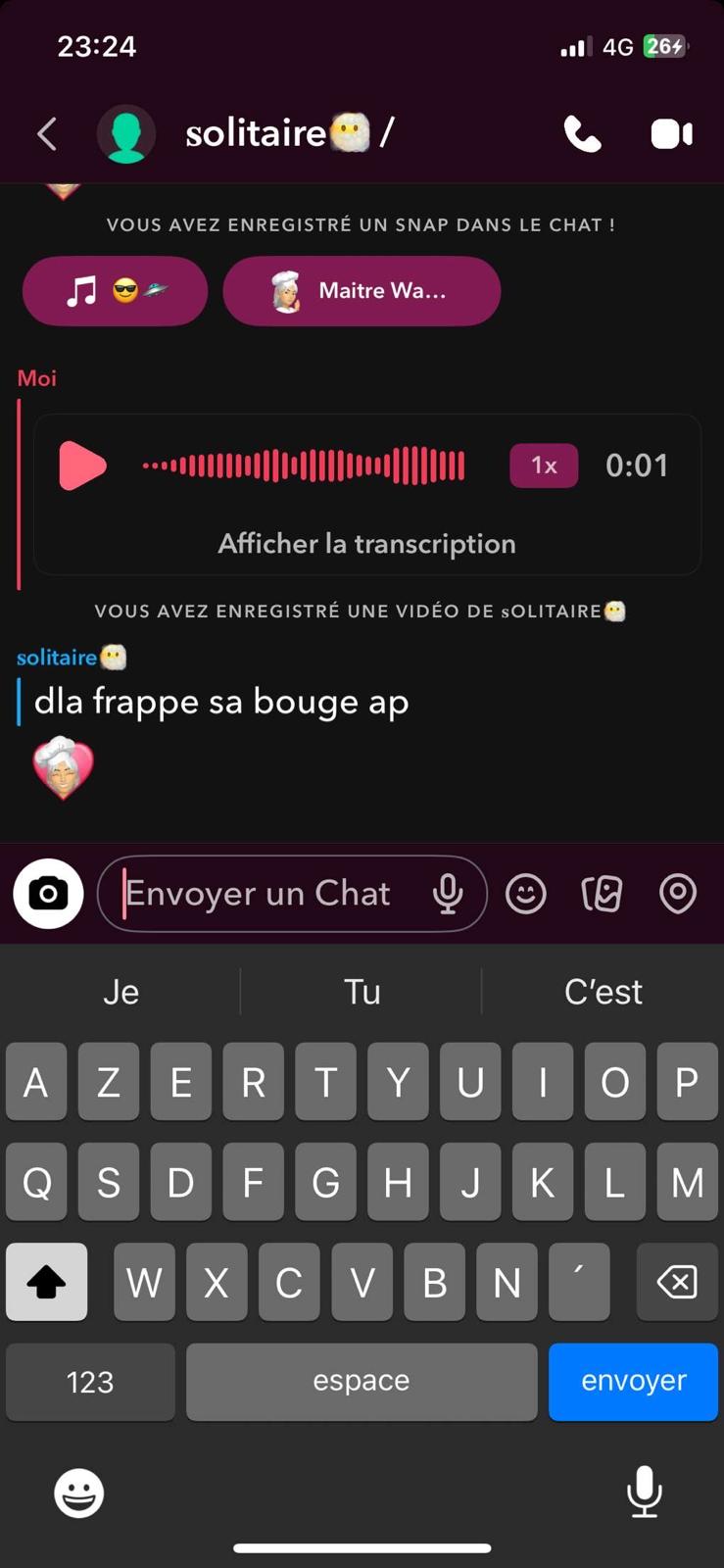Delete a character with backspace
724x1568 pixels.
coord(677,1282)
